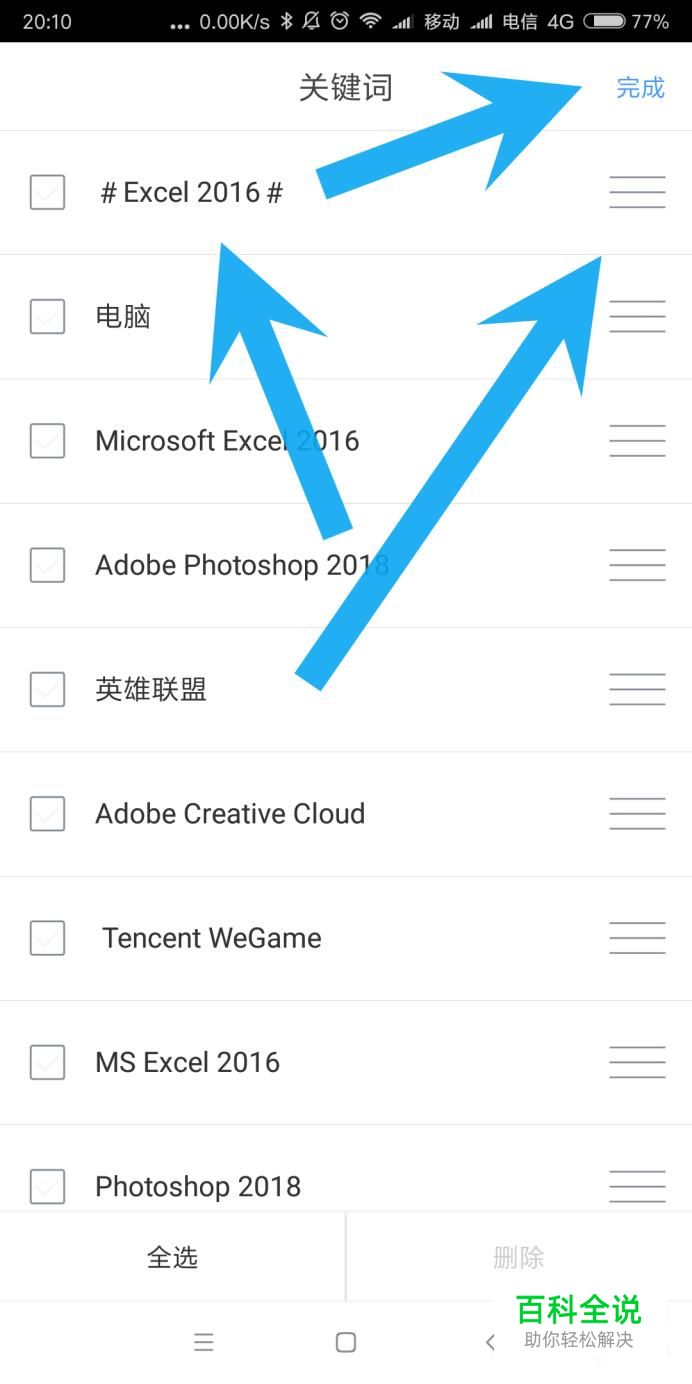This screenshot has height=1384, width=692.
Task: Check the box for # Excel 2016 #
Action: coord(47,192)
